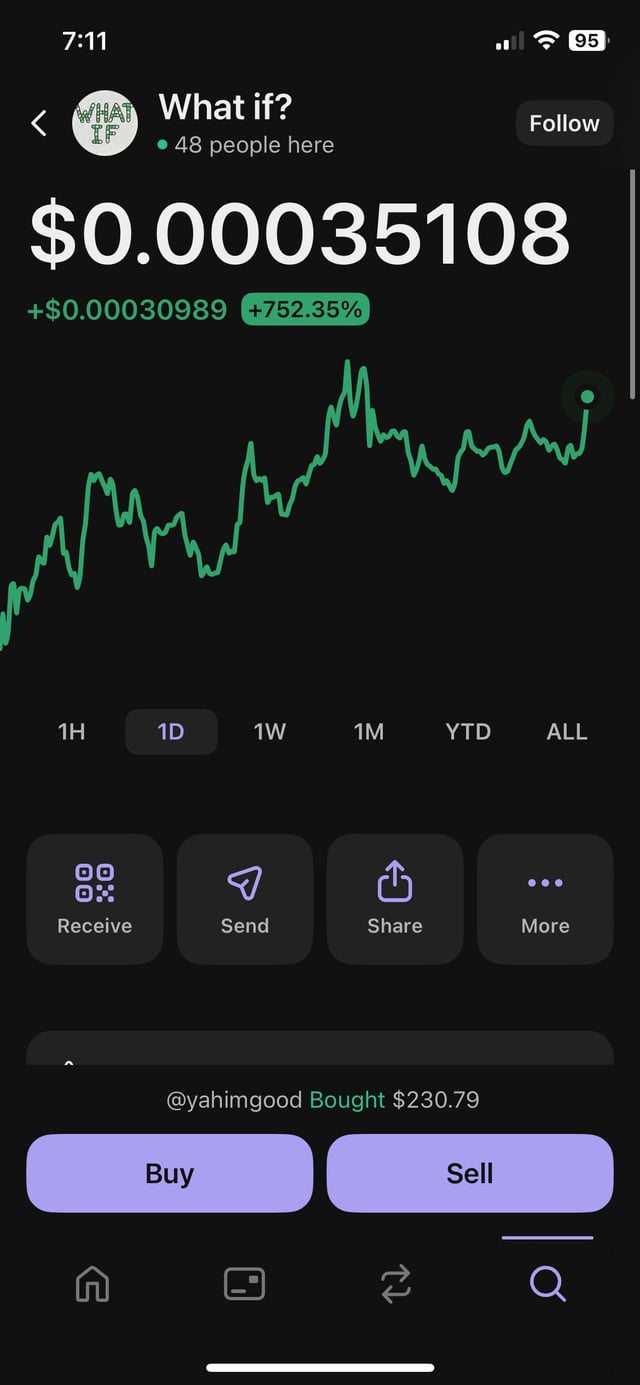The width and height of the screenshot is (640, 1385).
Task: Open the More options button
Action: pyautogui.click(x=545, y=898)
